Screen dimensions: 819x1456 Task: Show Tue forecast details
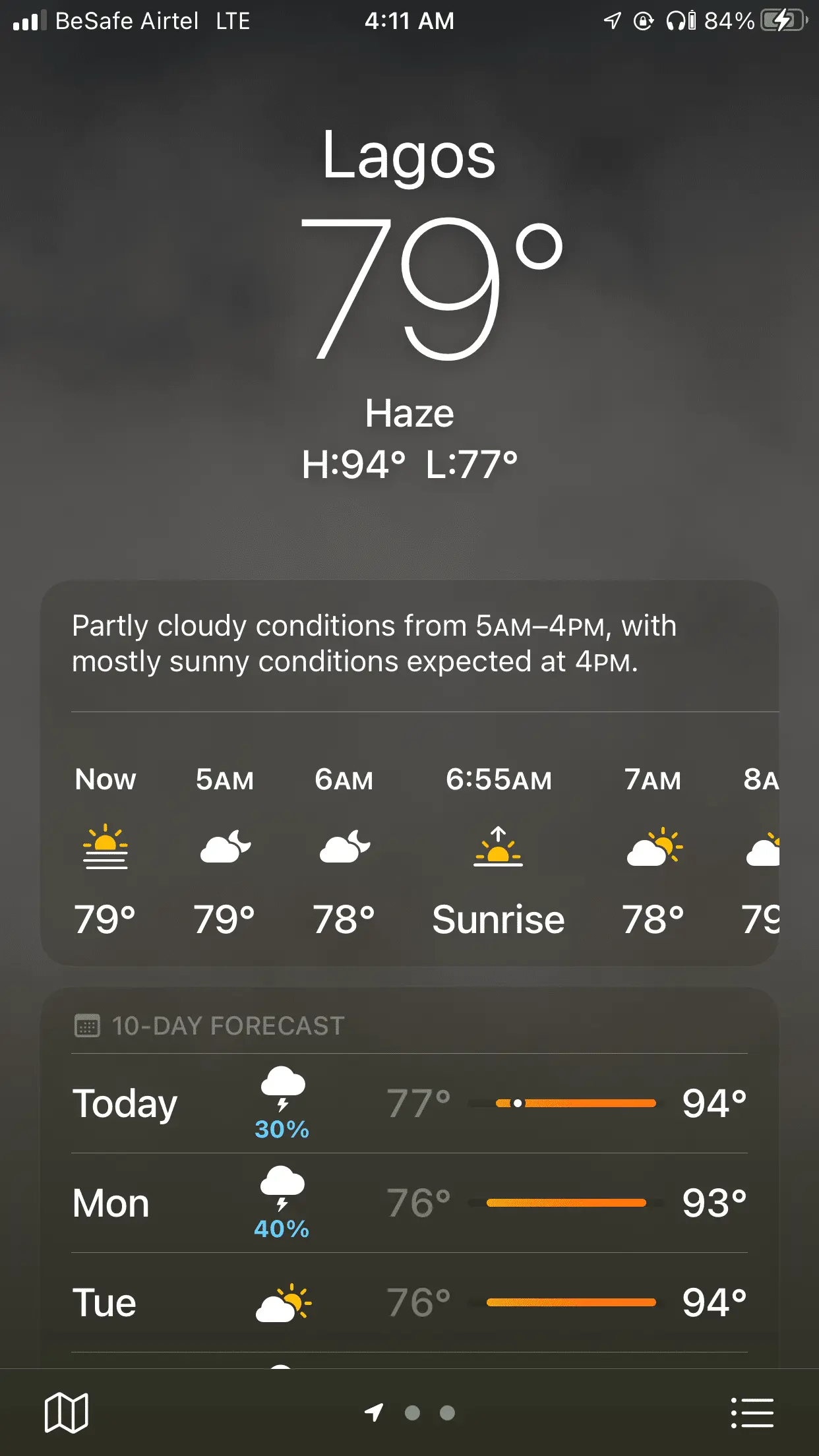tap(409, 1302)
